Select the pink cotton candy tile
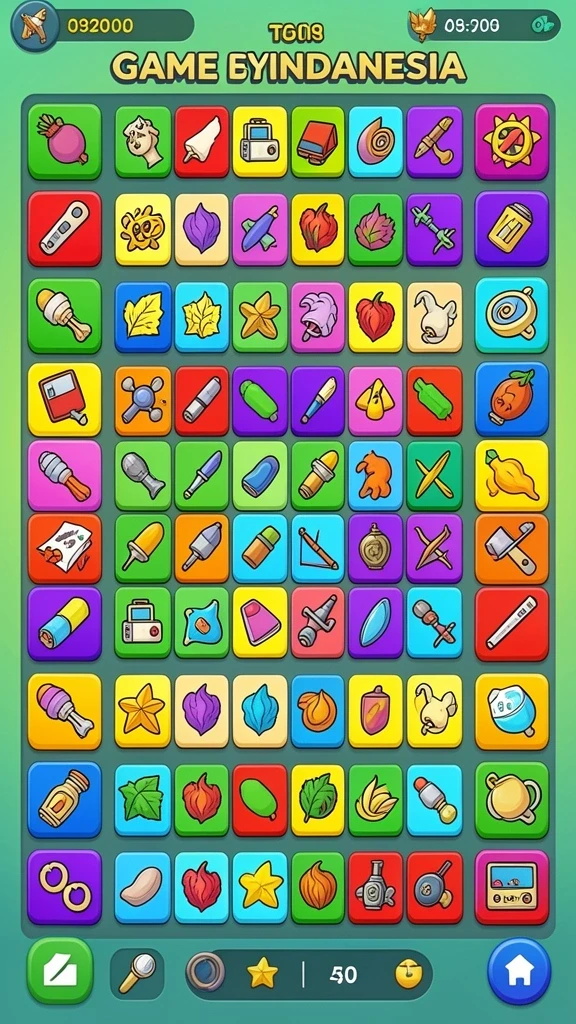This screenshot has height=1024, width=576. point(317,317)
